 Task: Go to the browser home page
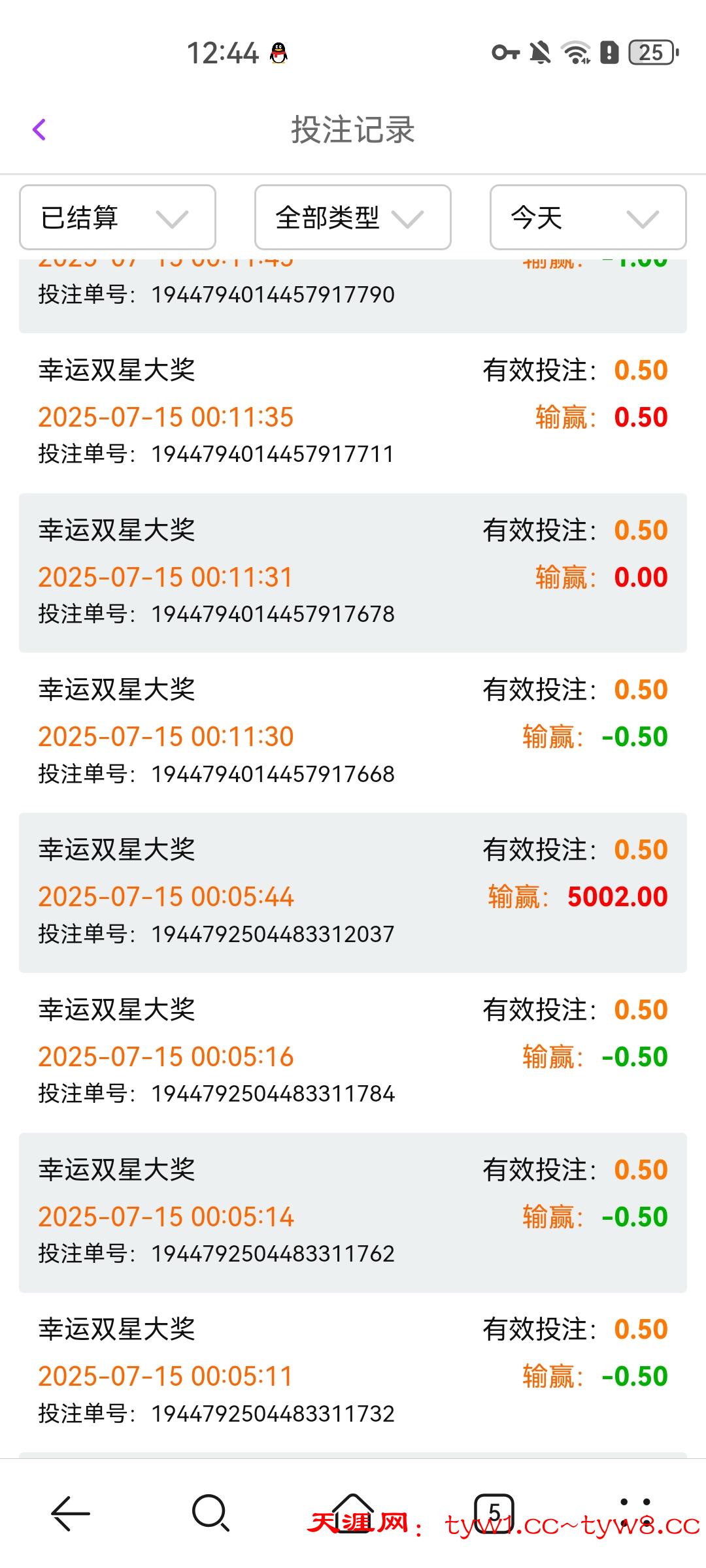point(353,1512)
